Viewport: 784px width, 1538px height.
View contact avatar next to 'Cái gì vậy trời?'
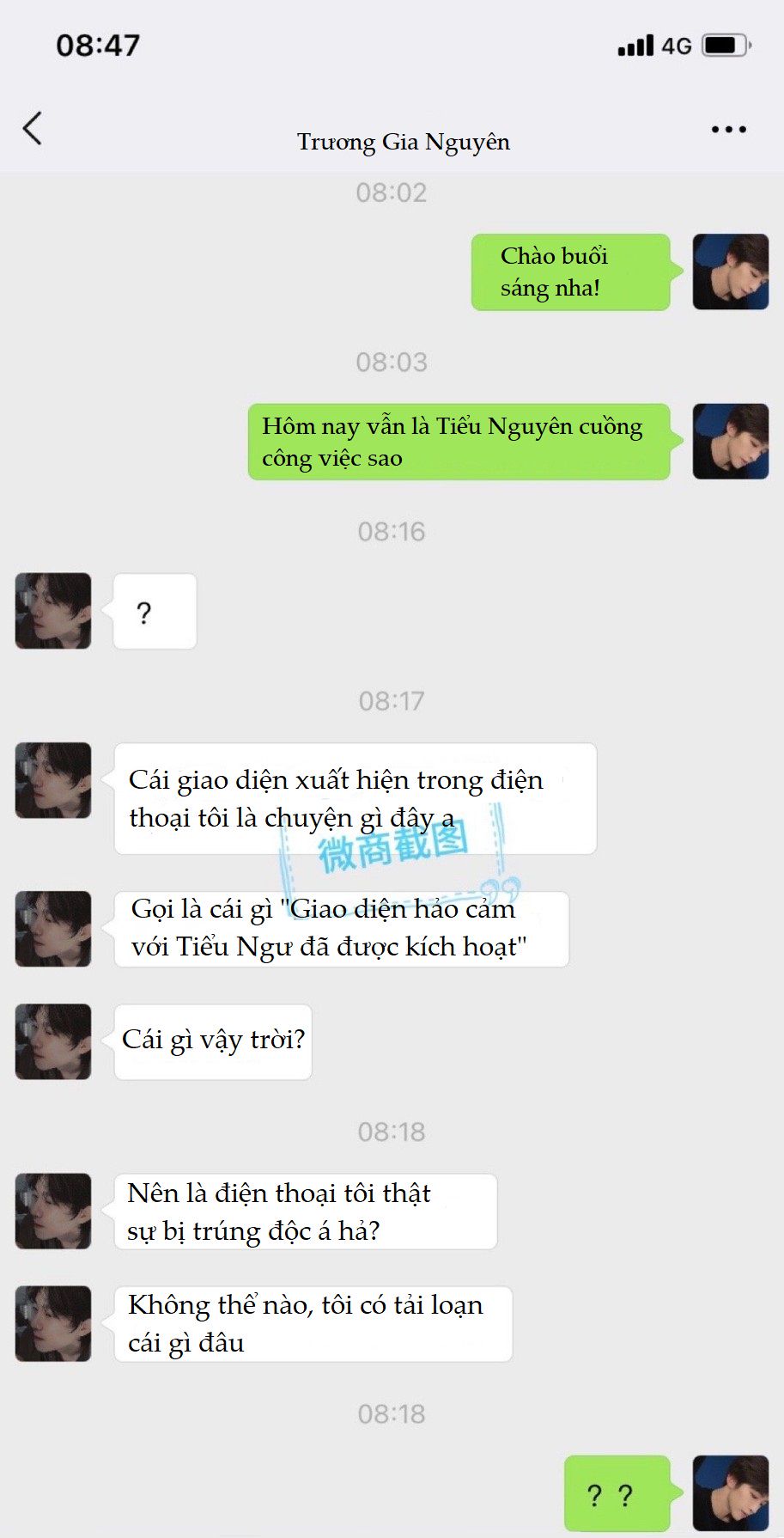(53, 1041)
